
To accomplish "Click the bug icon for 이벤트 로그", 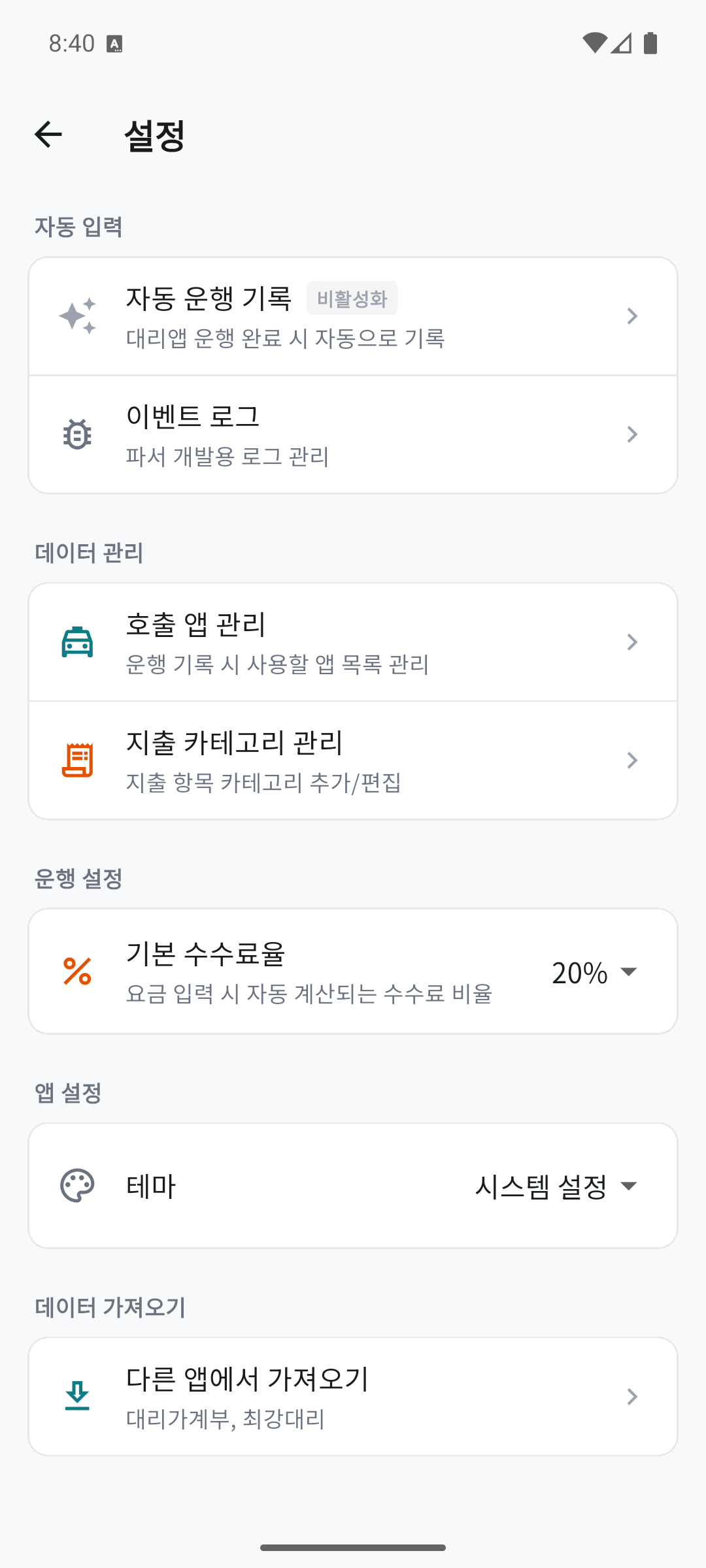I will click(x=77, y=433).
